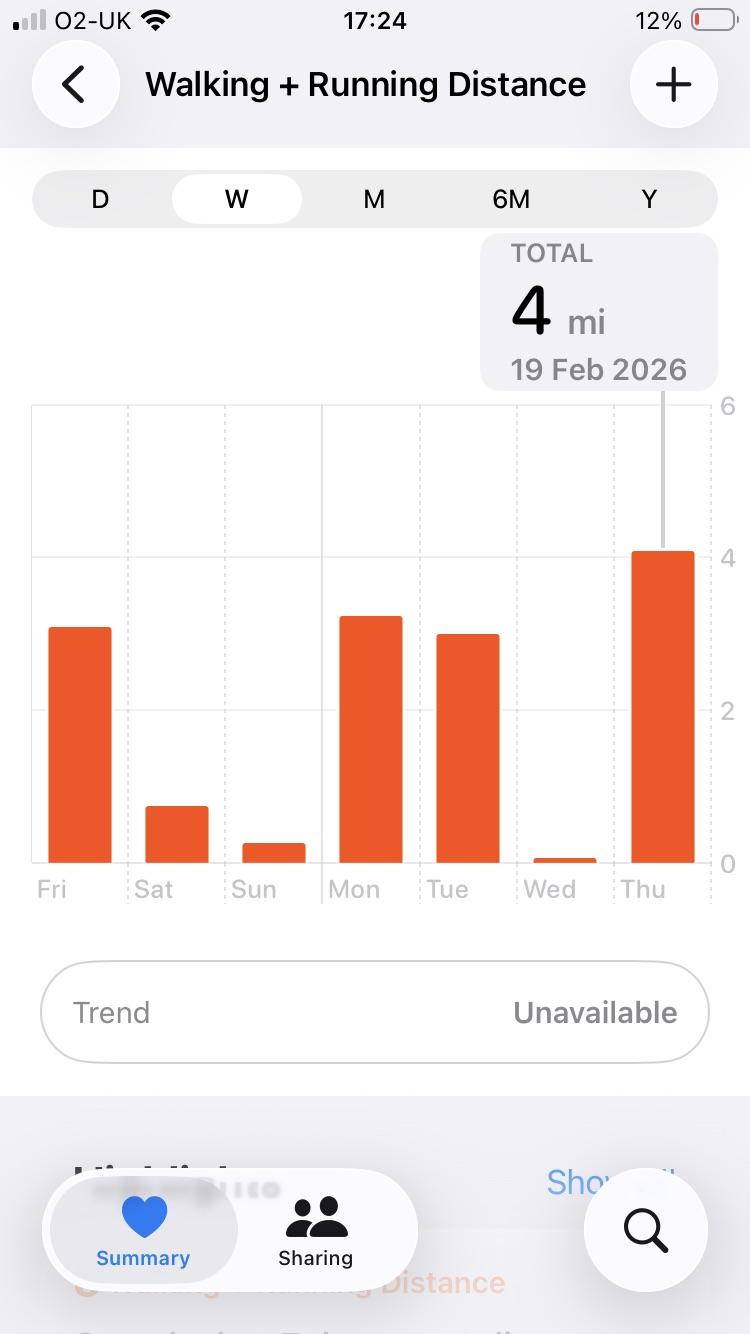The width and height of the screenshot is (750, 1334).
Task: Switch to the M month view
Action: [x=374, y=199]
